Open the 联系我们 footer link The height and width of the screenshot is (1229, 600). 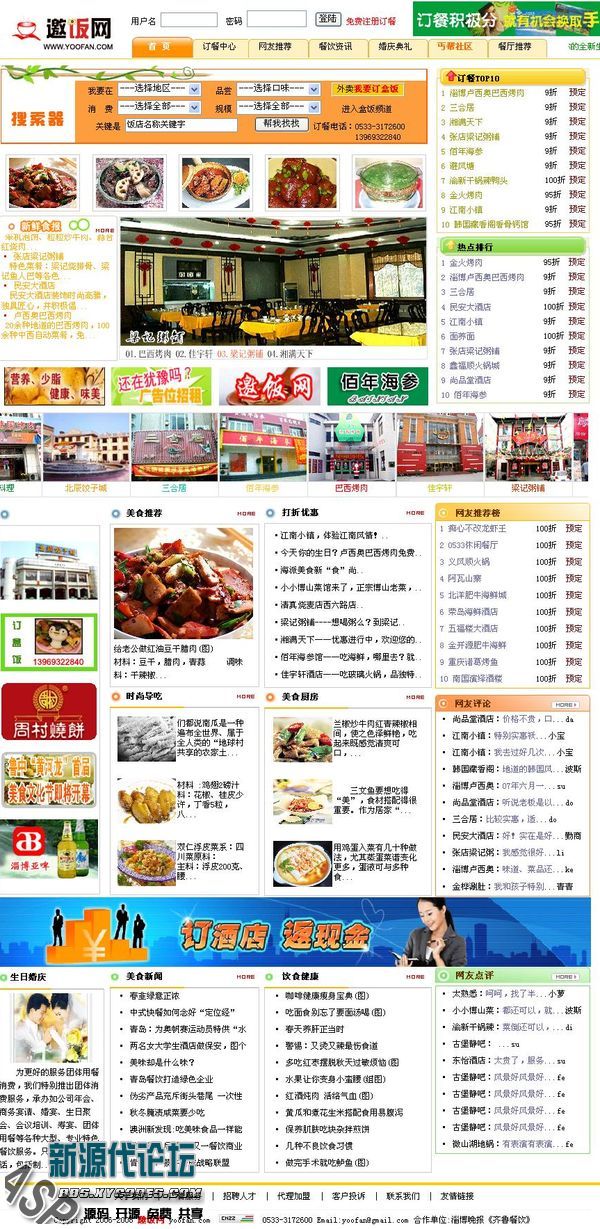402,1195
